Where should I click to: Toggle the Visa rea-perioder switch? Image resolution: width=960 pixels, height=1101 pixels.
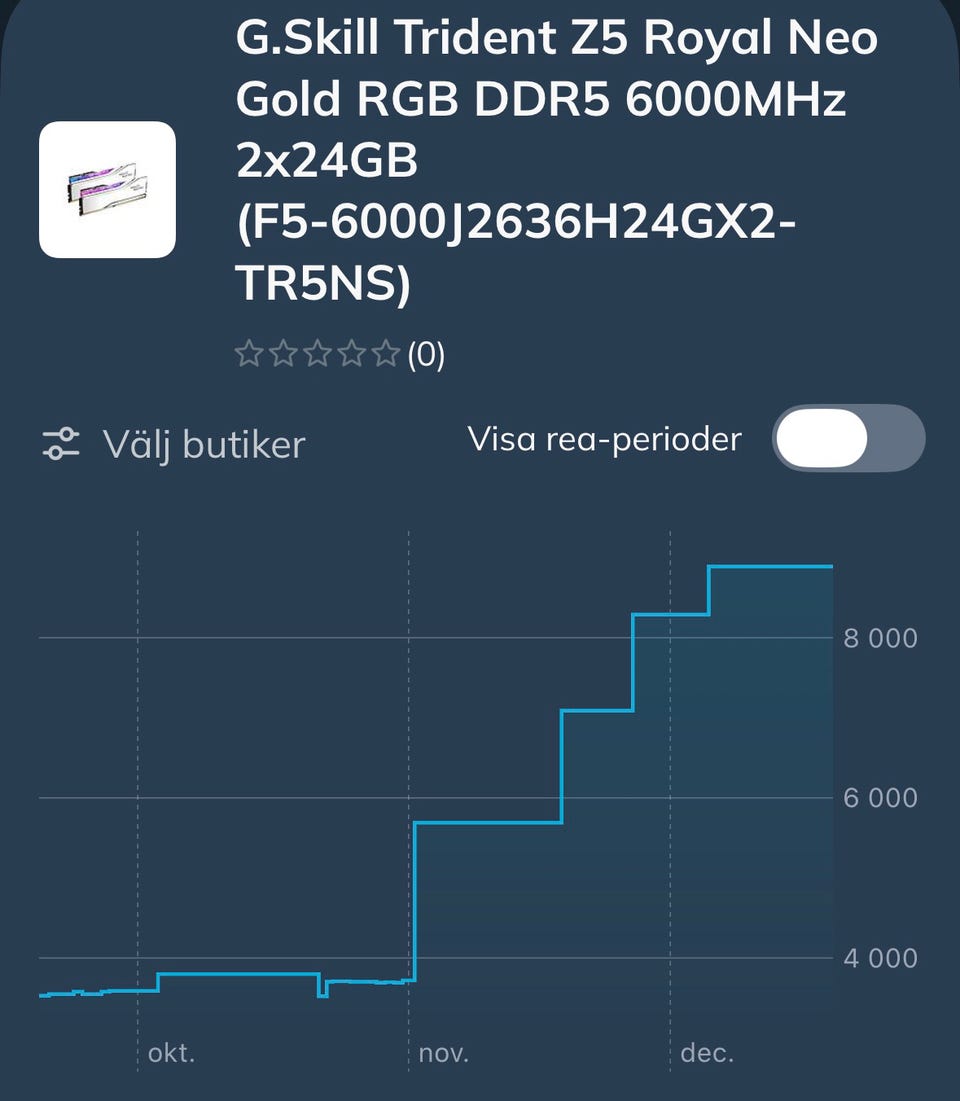pos(847,438)
